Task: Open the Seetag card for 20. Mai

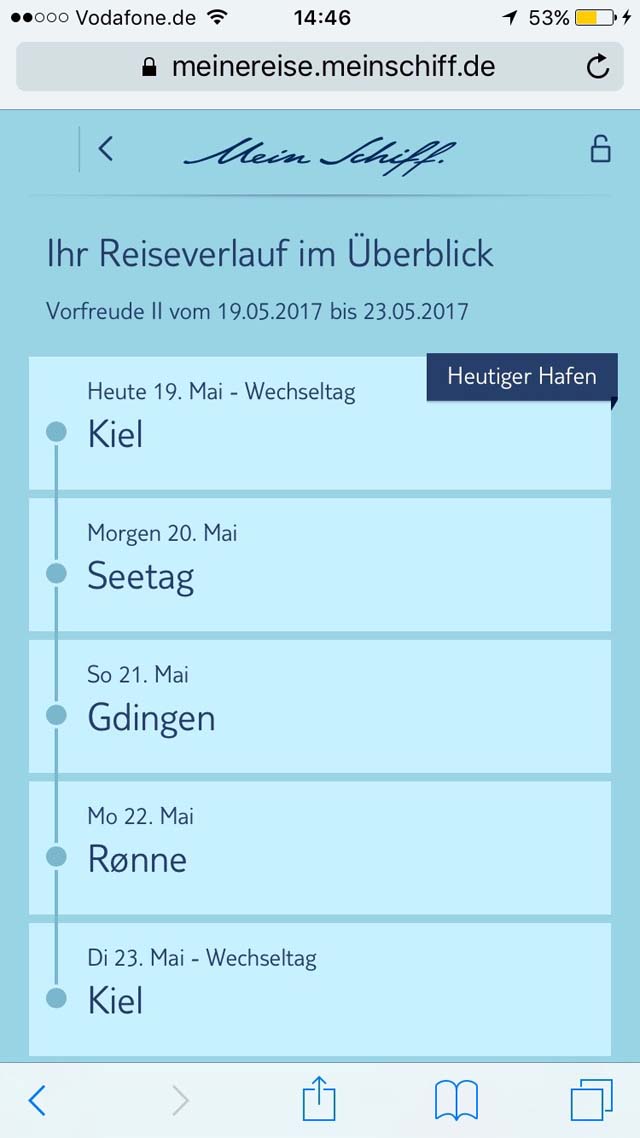Action: pyautogui.click(x=319, y=565)
